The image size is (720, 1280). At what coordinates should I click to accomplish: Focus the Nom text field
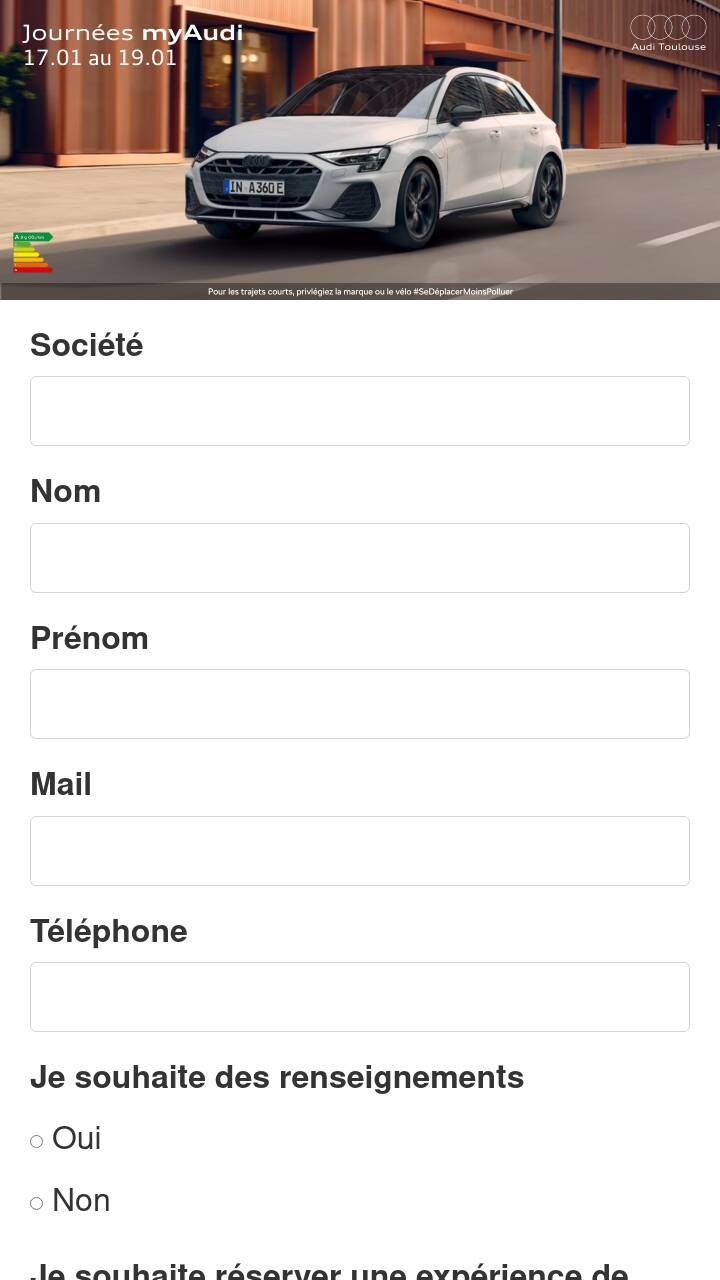pos(360,558)
